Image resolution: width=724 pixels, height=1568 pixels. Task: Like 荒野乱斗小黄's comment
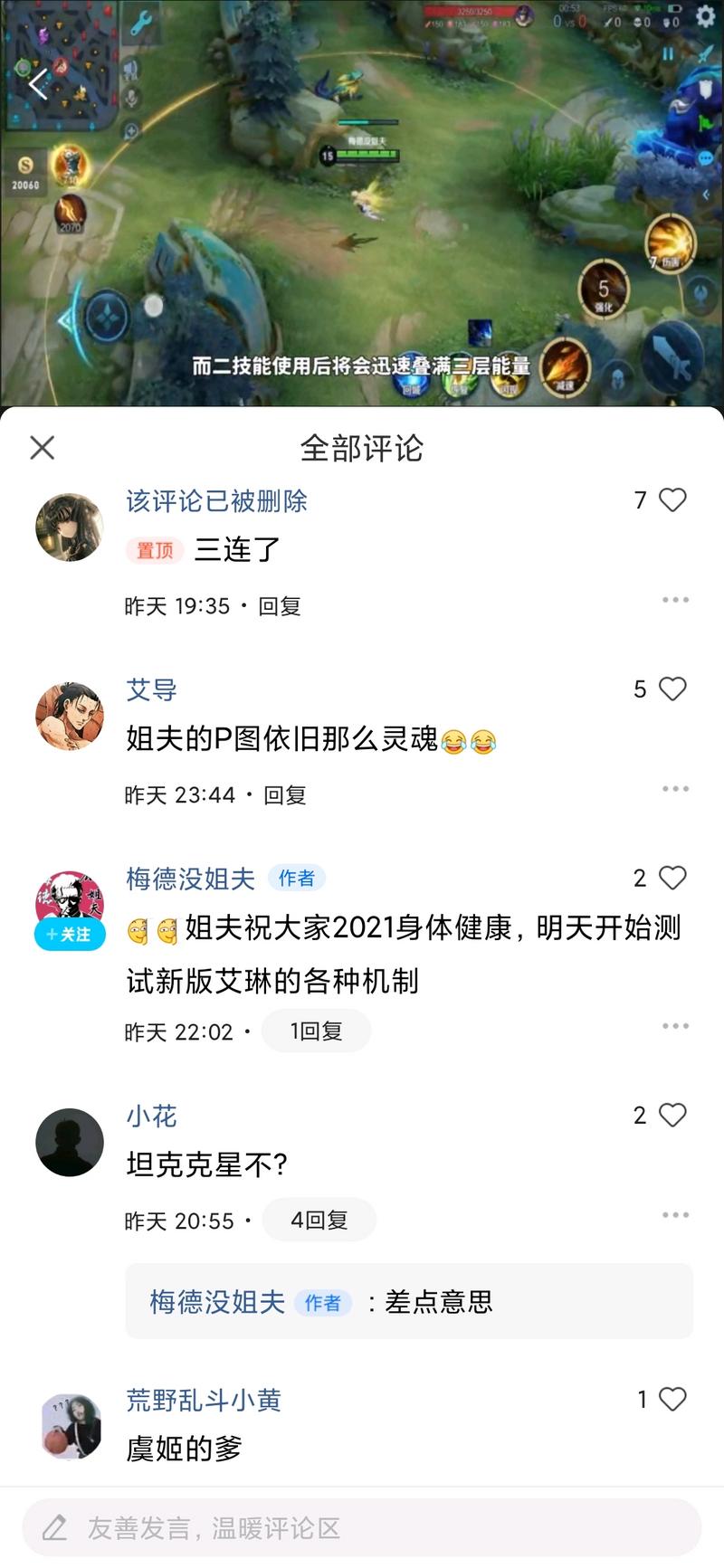tap(672, 1399)
